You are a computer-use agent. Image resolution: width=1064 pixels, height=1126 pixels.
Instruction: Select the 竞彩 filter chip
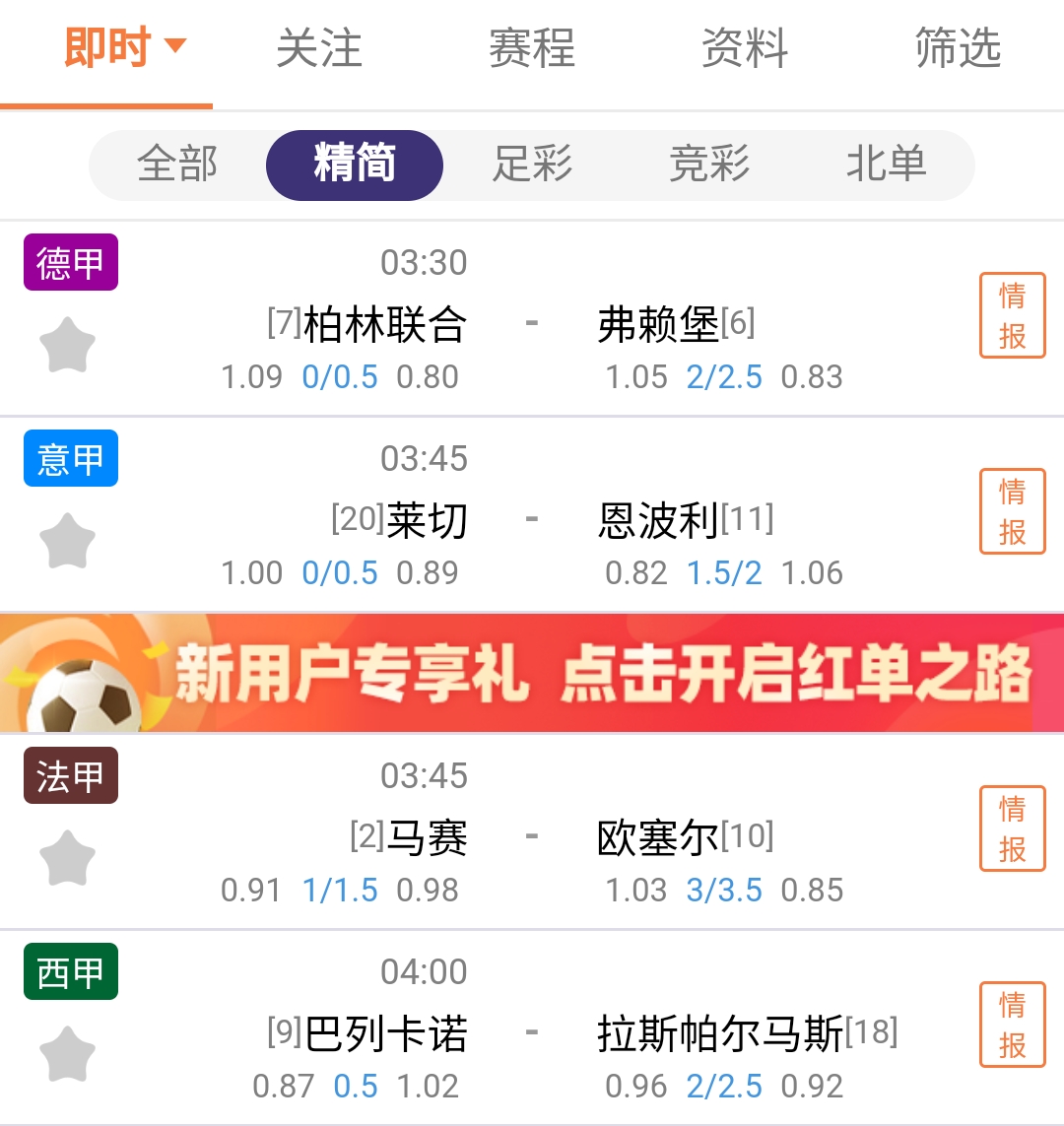pos(709,165)
